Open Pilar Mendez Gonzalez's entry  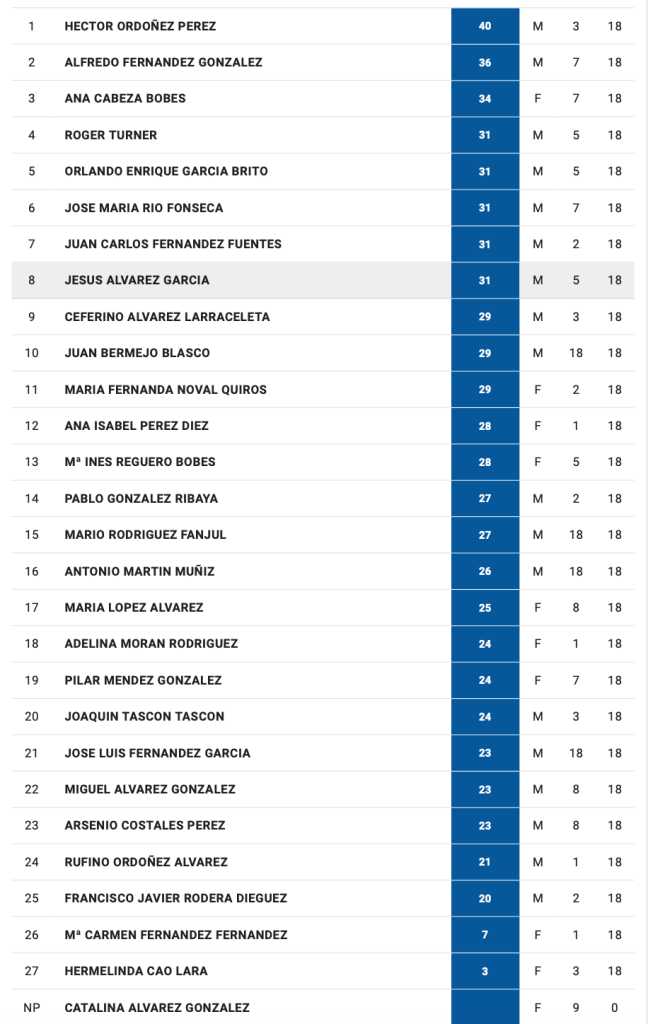click(x=143, y=680)
